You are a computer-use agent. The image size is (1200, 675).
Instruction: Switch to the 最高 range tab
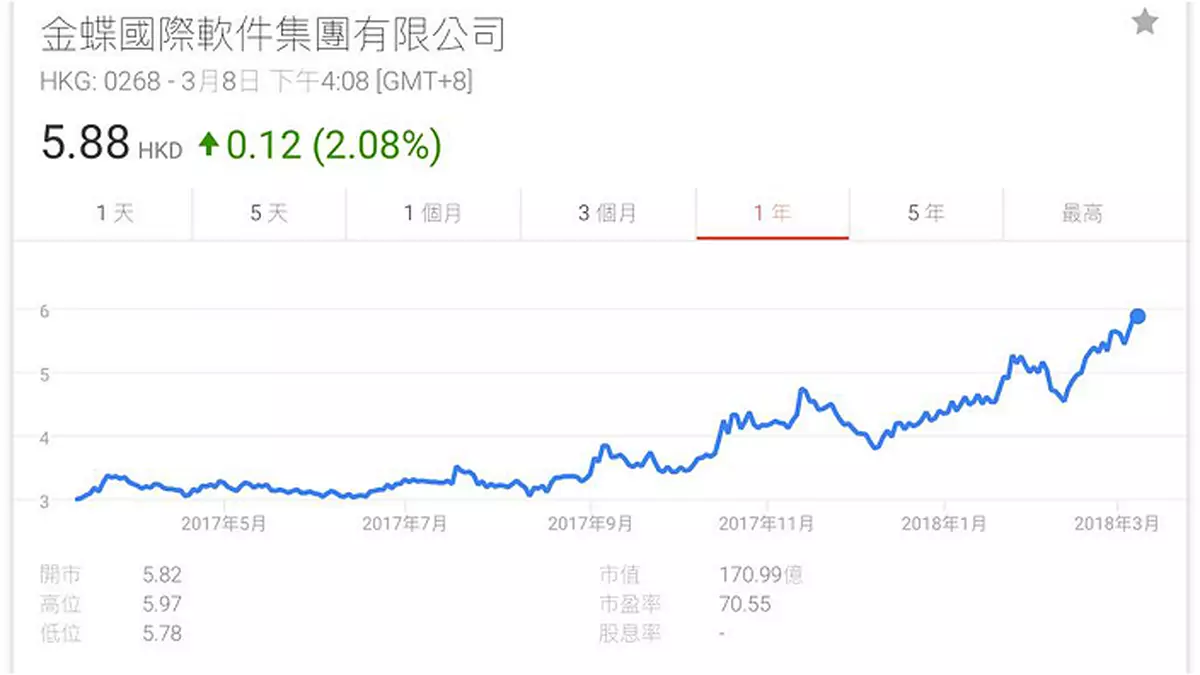pyautogui.click(x=1082, y=213)
